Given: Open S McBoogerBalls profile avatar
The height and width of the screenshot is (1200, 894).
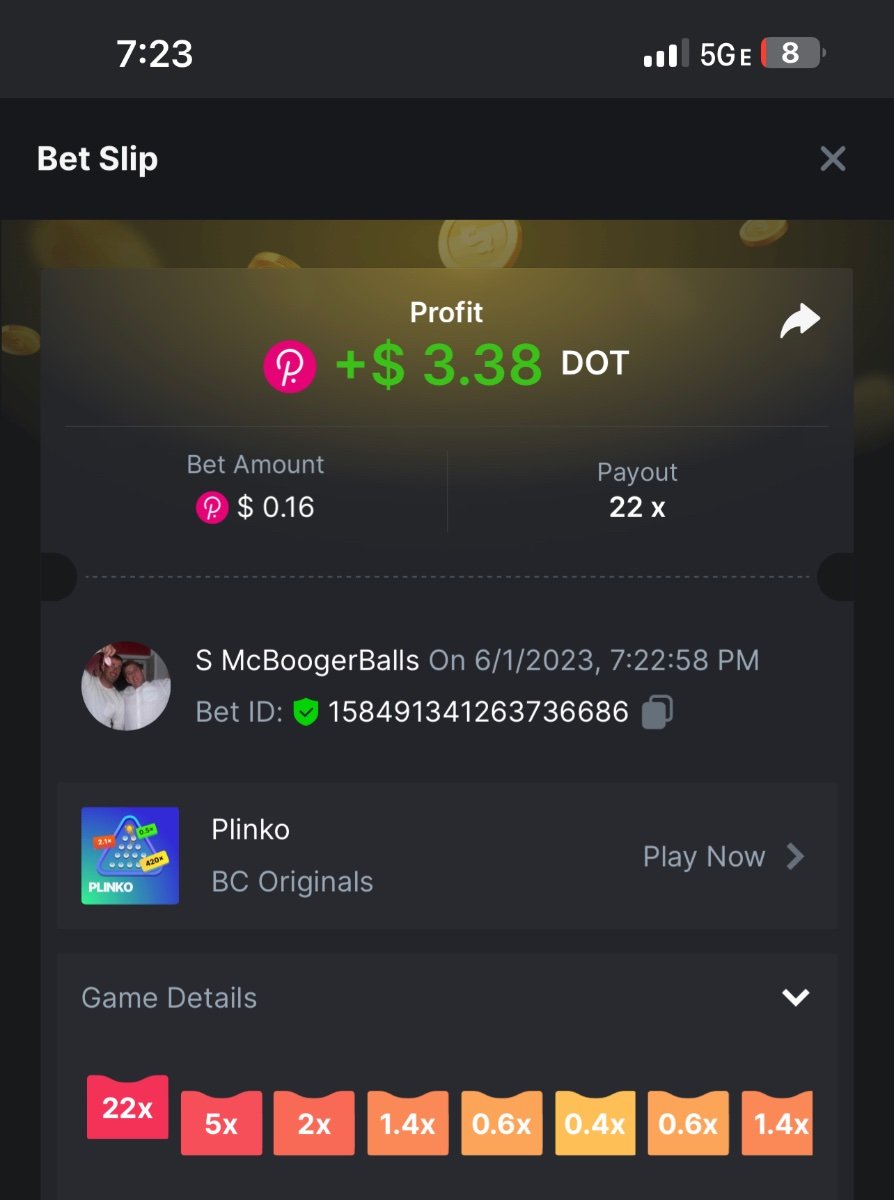Looking at the screenshot, I should coord(126,686).
